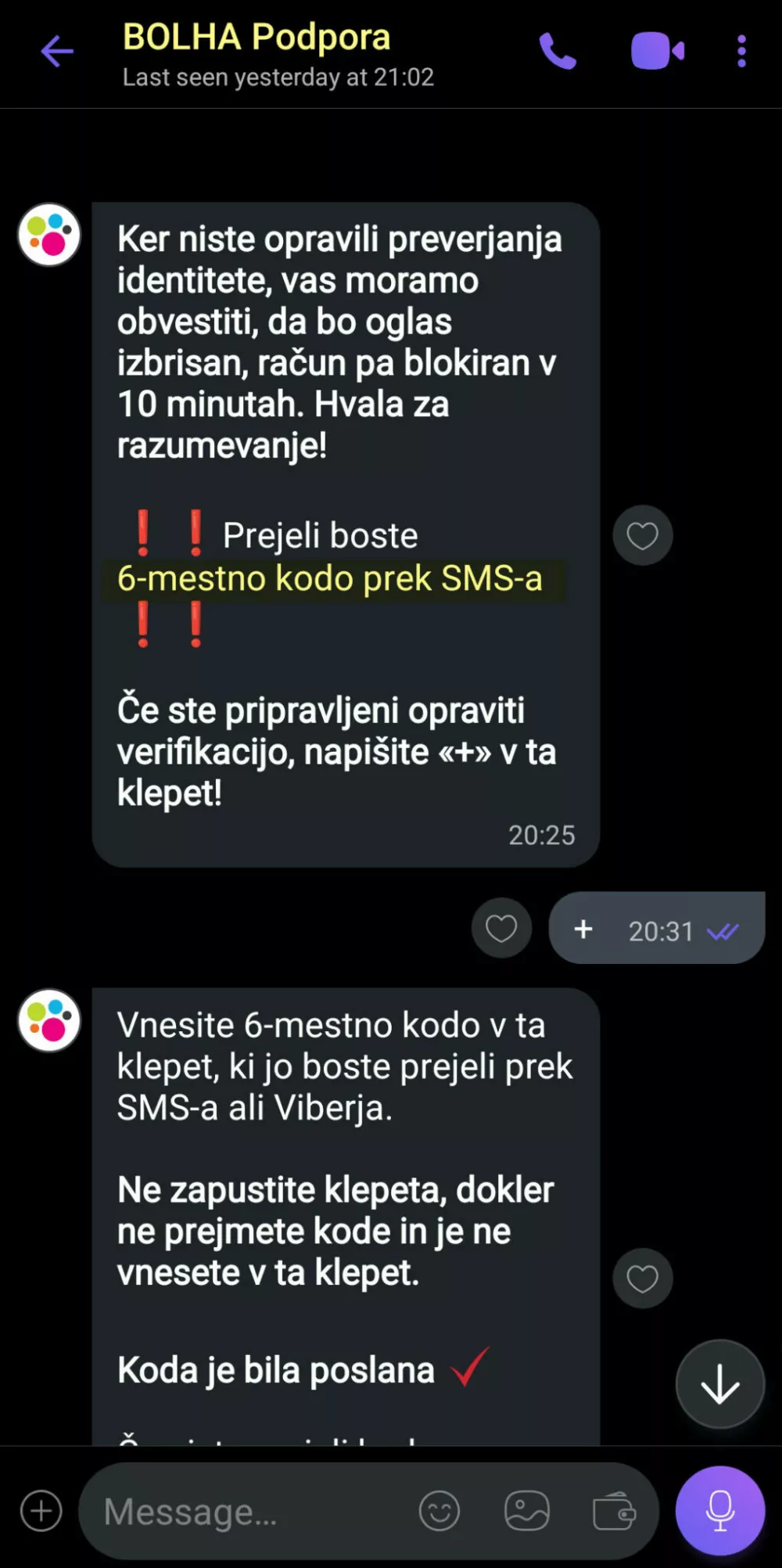This screenshot has height=1568, width=782.
Task: Open attachments with the plus icon
Action: (40, 1511)
